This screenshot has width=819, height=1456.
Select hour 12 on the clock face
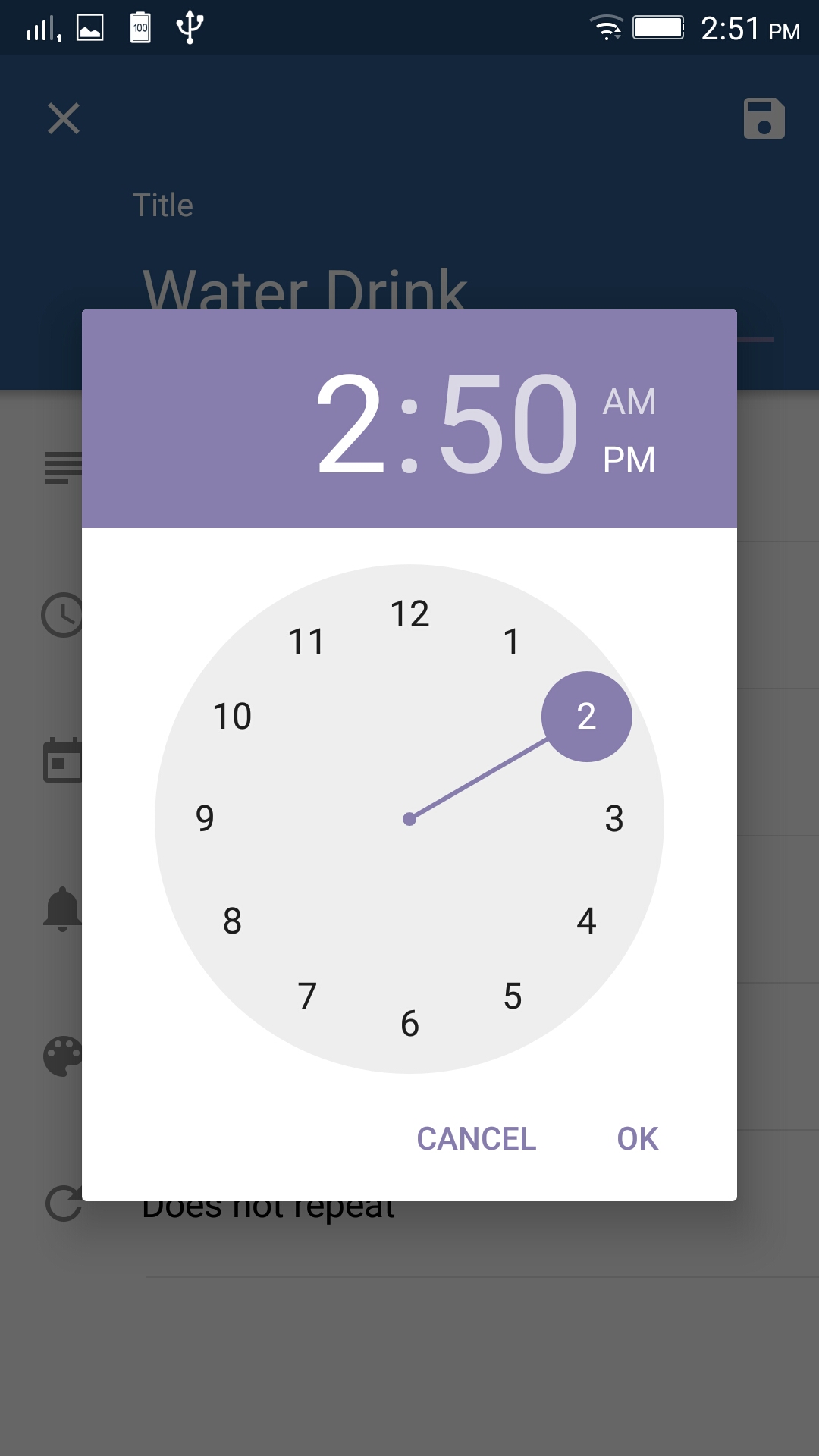click(409, 614)
